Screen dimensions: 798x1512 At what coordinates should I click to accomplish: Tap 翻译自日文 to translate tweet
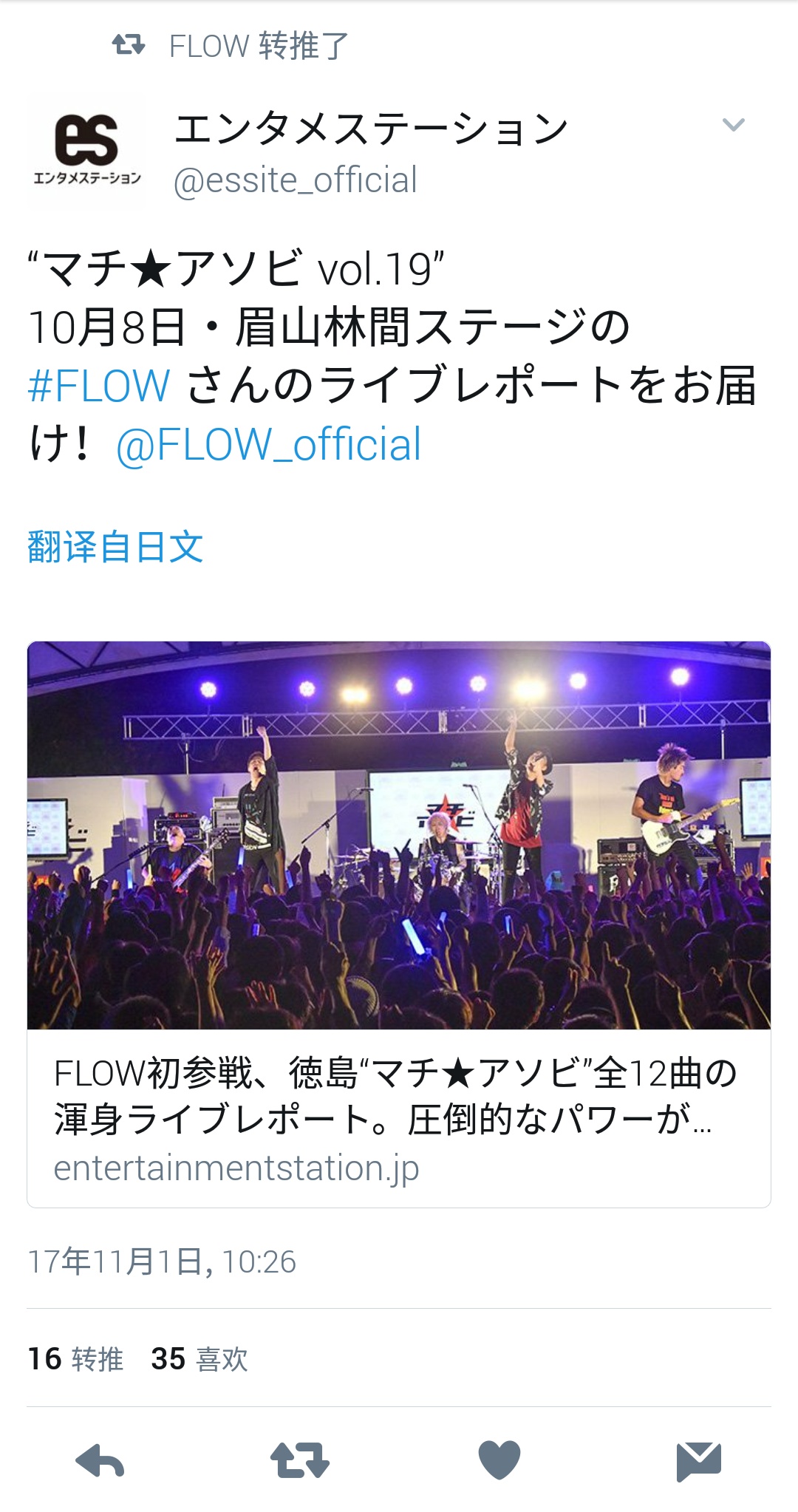[x=115, y=547]
